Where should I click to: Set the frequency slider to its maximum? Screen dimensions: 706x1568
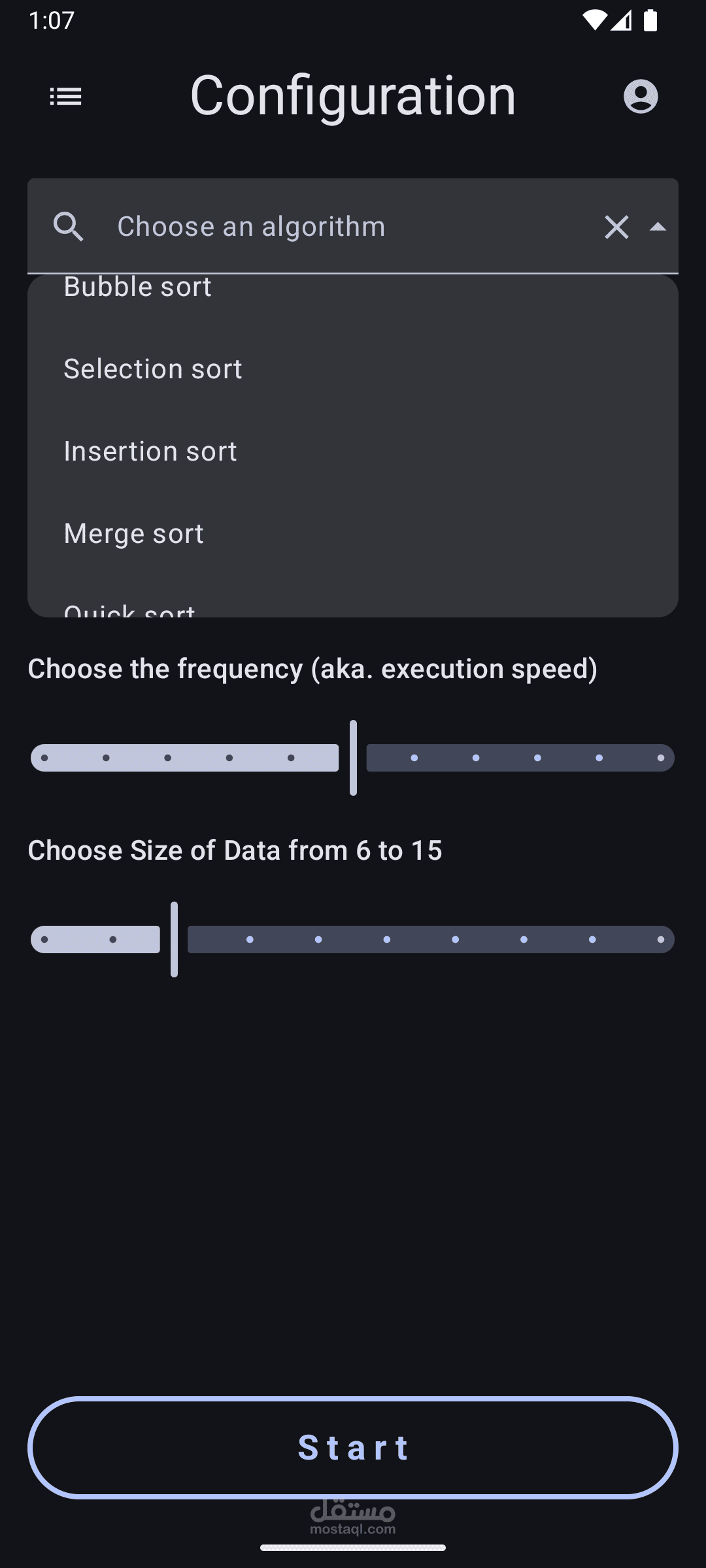661,758
